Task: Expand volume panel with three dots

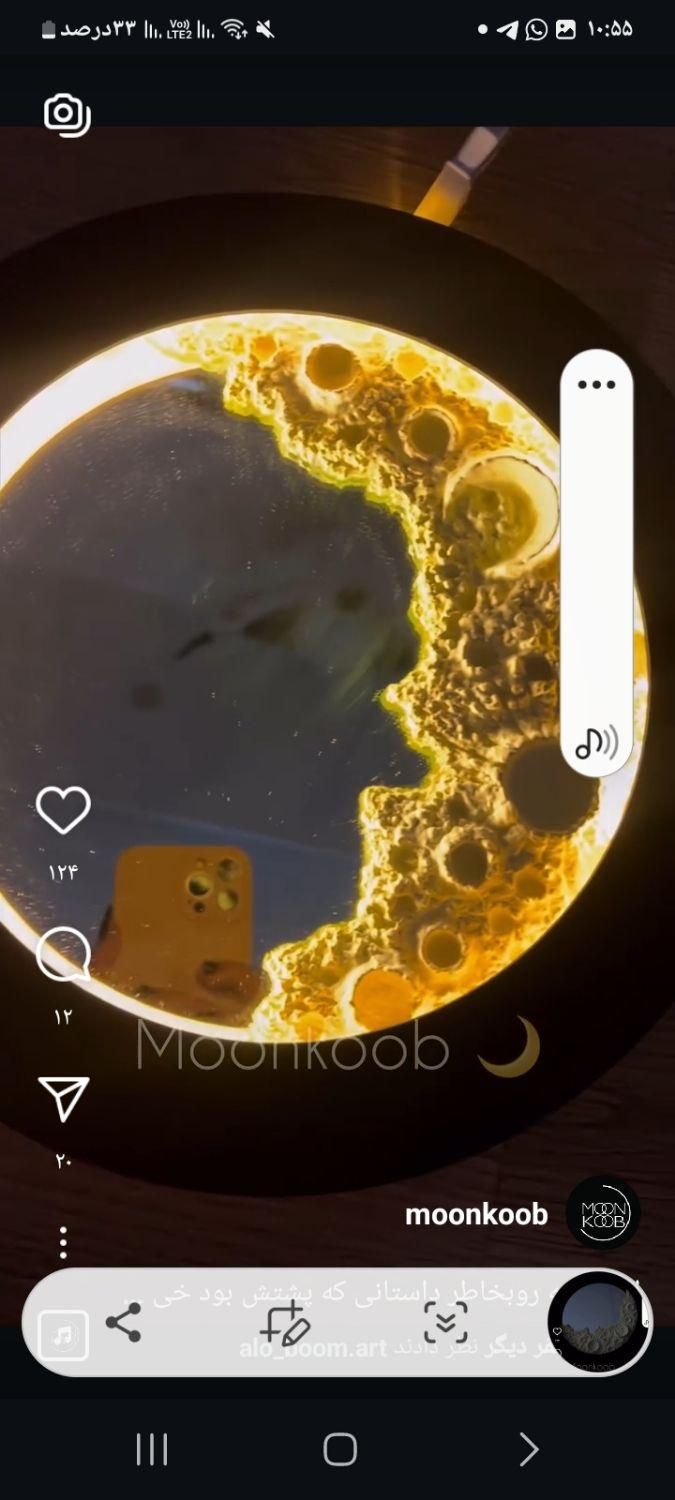Action: click(596, 385)
